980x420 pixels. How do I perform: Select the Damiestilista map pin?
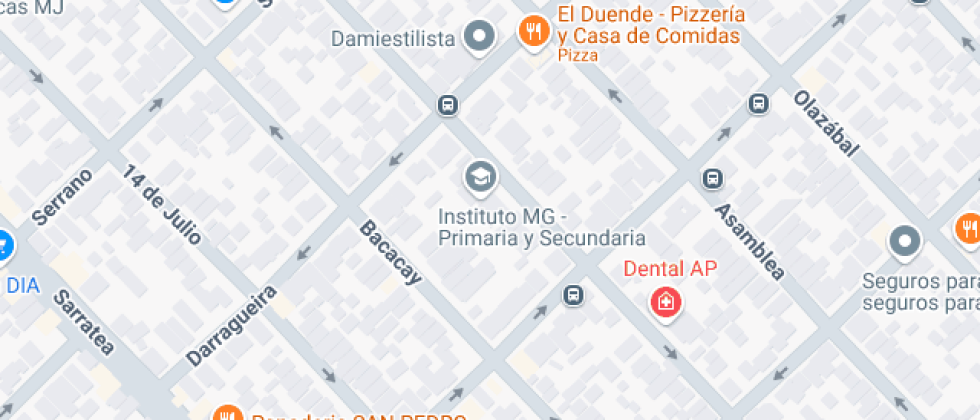(x=481, y=38)
